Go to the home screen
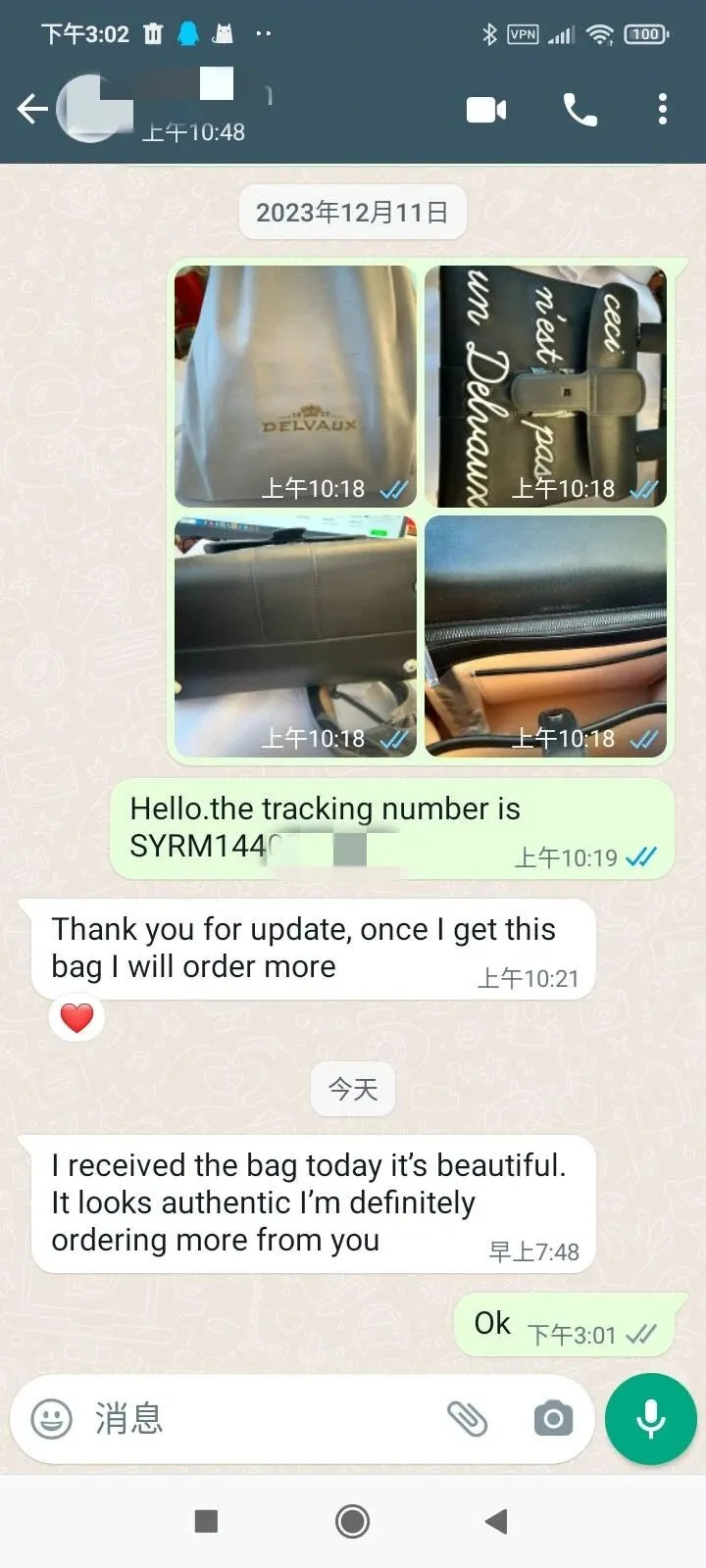This screenshot has height=1568, width=706. pos(352,1521)
